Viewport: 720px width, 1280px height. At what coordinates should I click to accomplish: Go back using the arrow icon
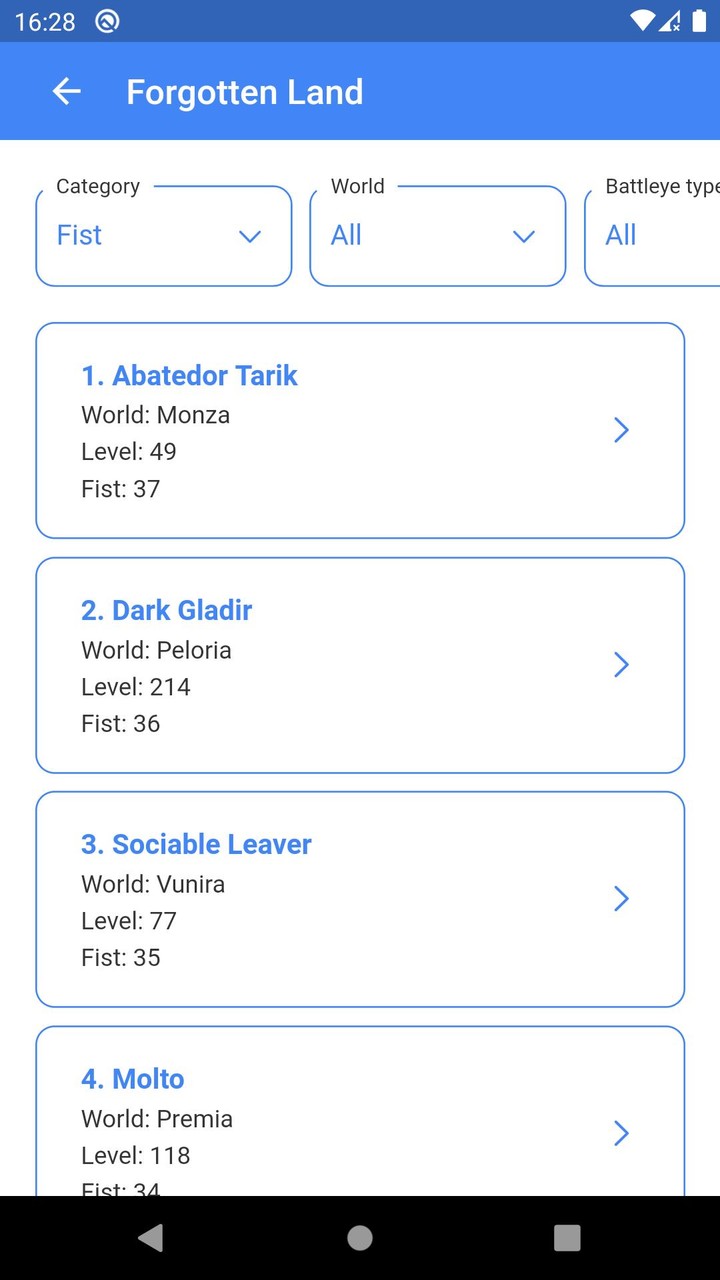(x=65, y=91)
